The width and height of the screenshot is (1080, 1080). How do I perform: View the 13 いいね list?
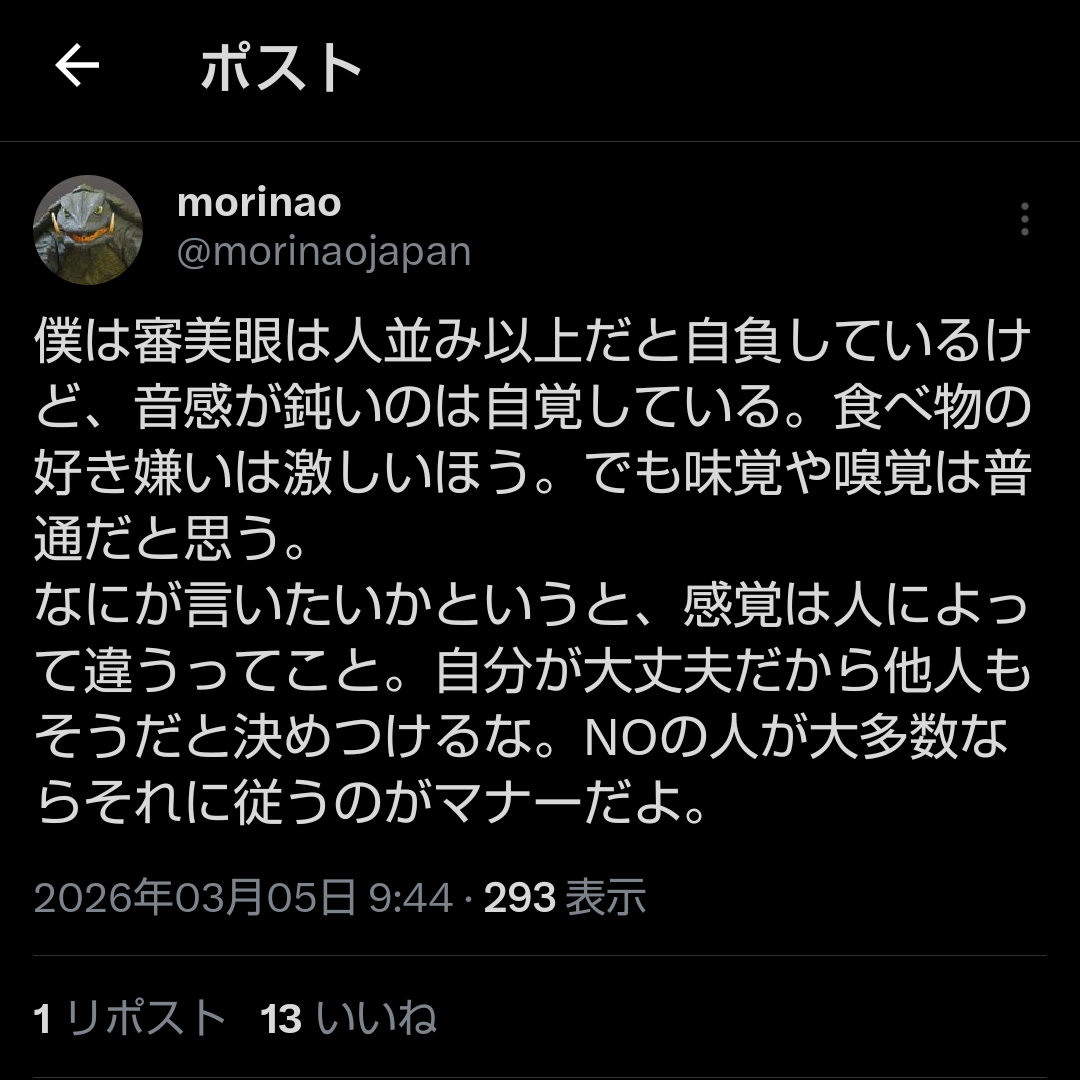pyautogui.click(x=348, y=1019)
